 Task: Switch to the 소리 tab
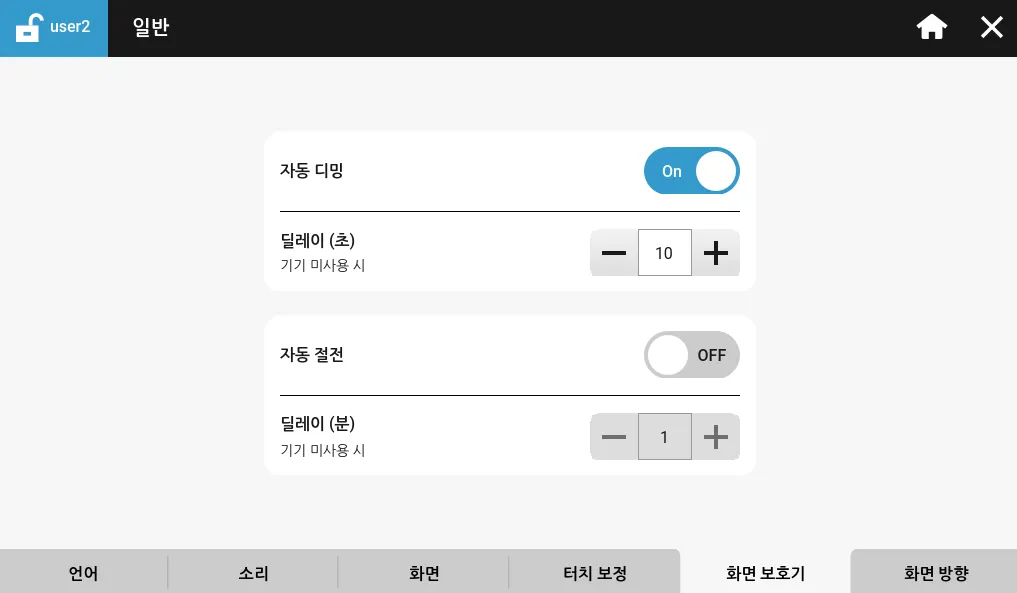coord(253,573)
